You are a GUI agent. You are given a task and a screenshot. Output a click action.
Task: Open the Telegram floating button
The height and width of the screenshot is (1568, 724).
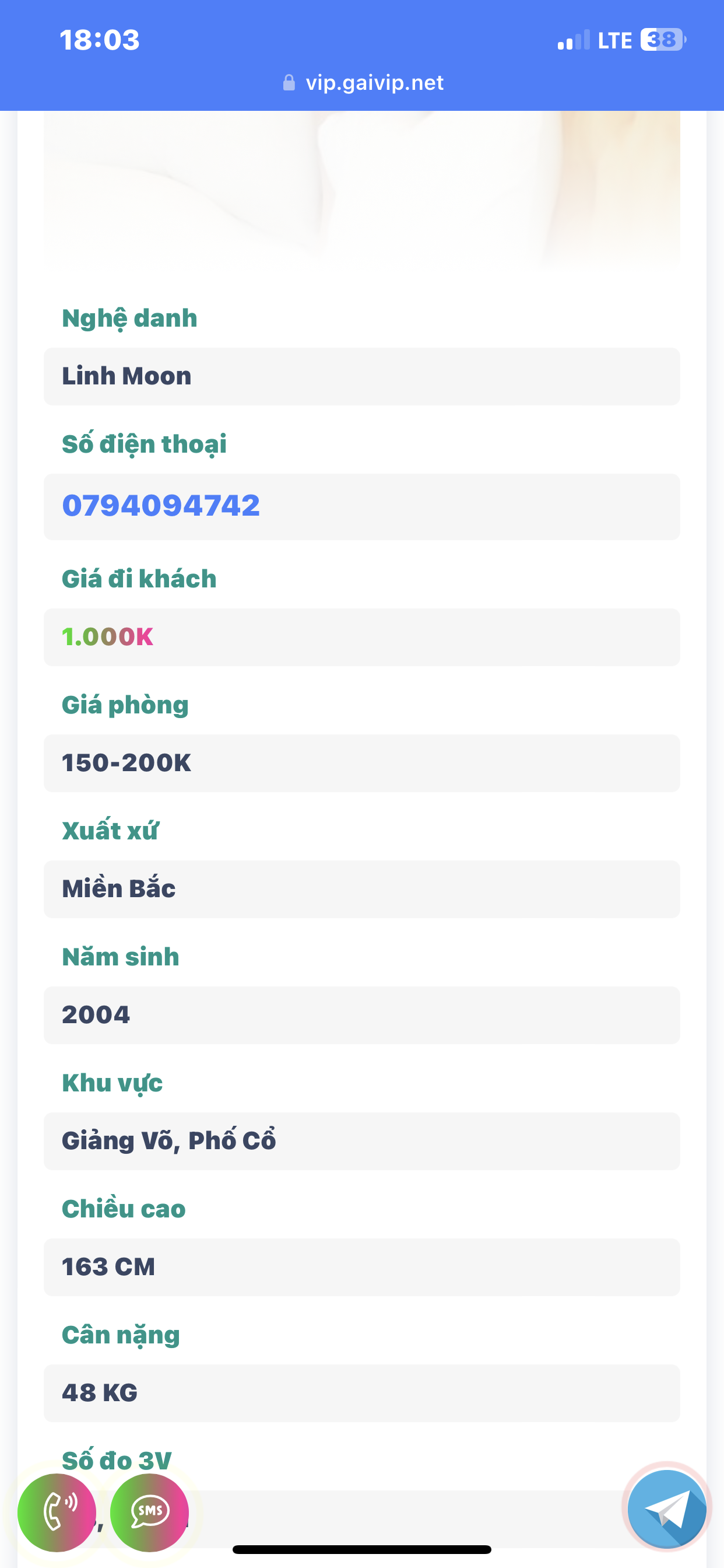tap(667, 1508)
